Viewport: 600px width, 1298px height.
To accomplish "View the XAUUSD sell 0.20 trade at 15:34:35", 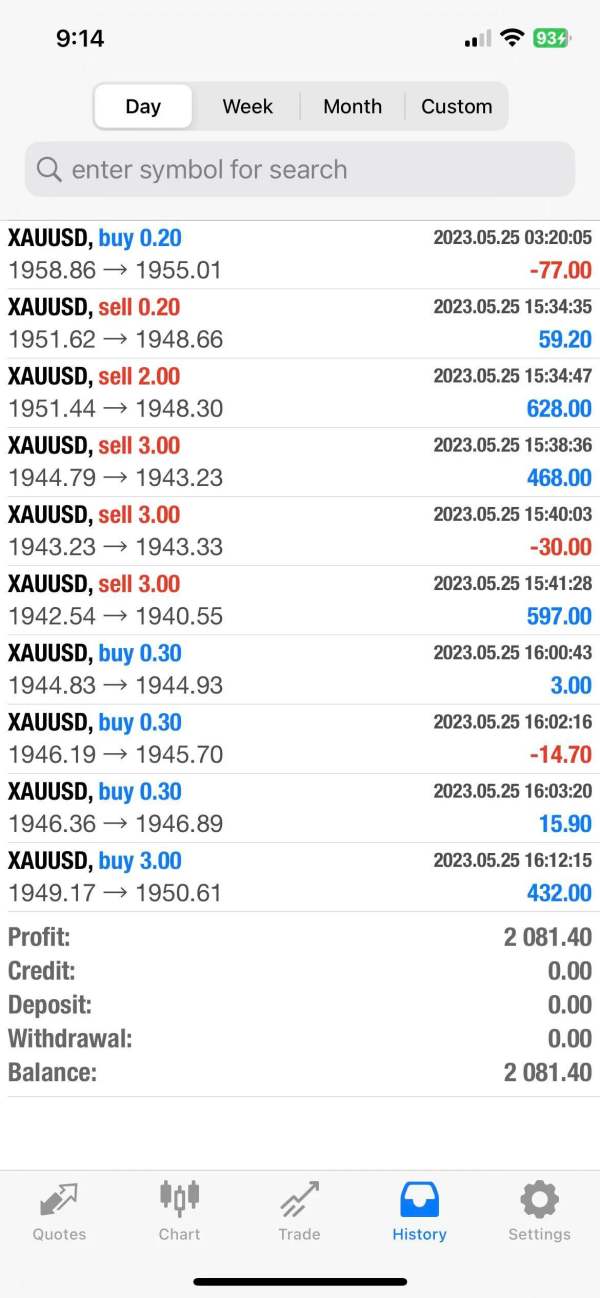I will coord(300,323).
